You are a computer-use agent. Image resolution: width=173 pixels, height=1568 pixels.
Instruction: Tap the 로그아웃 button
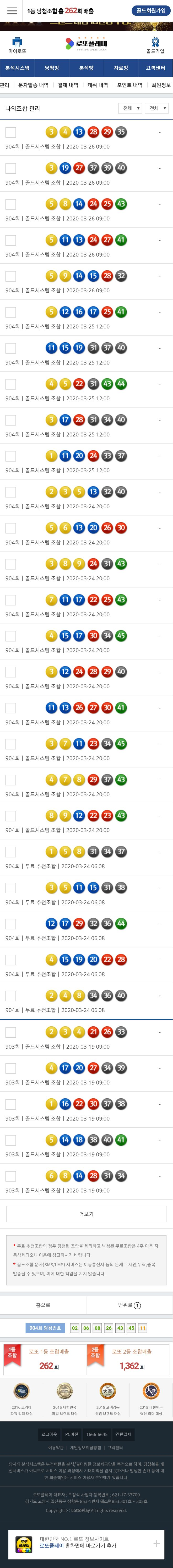49,1434
